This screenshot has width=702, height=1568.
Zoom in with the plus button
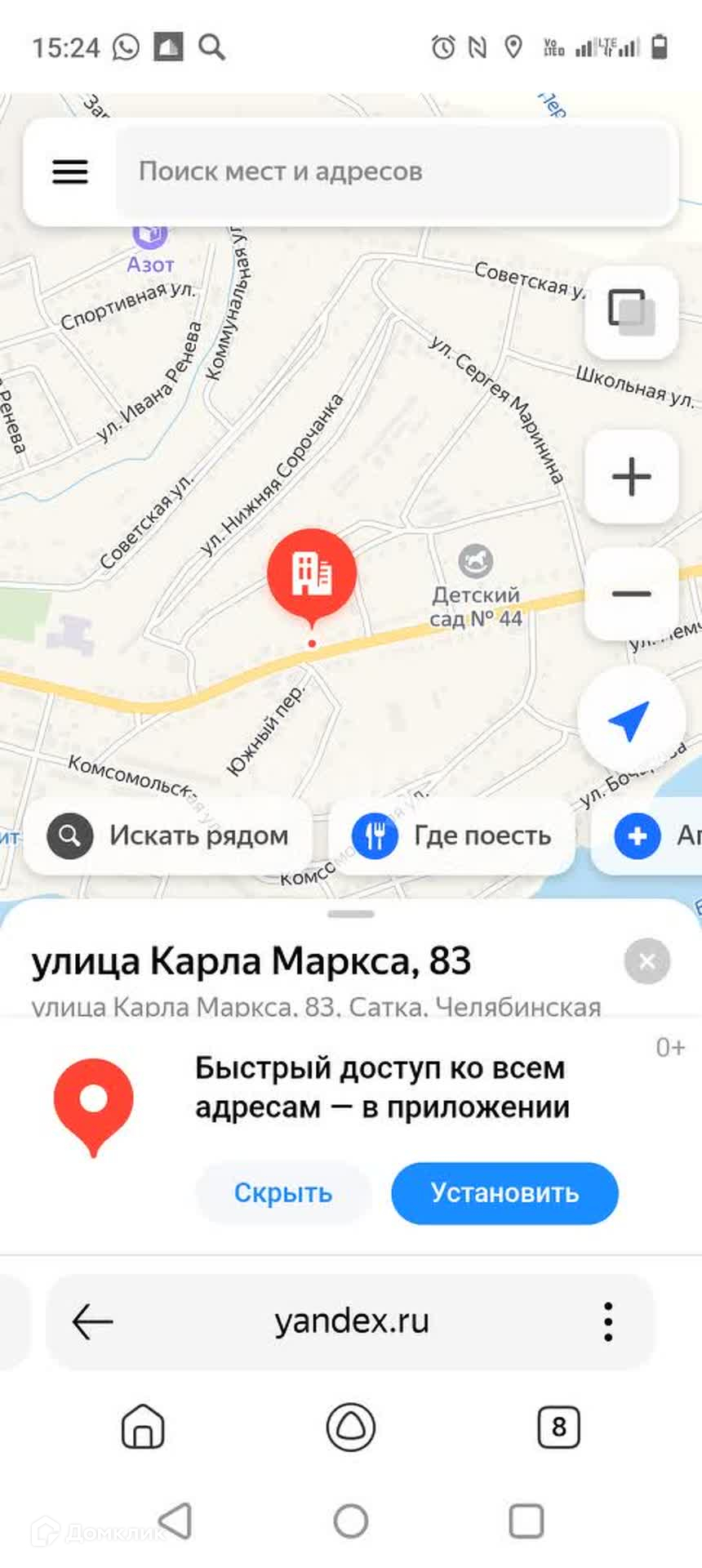[x=631, y=476]
